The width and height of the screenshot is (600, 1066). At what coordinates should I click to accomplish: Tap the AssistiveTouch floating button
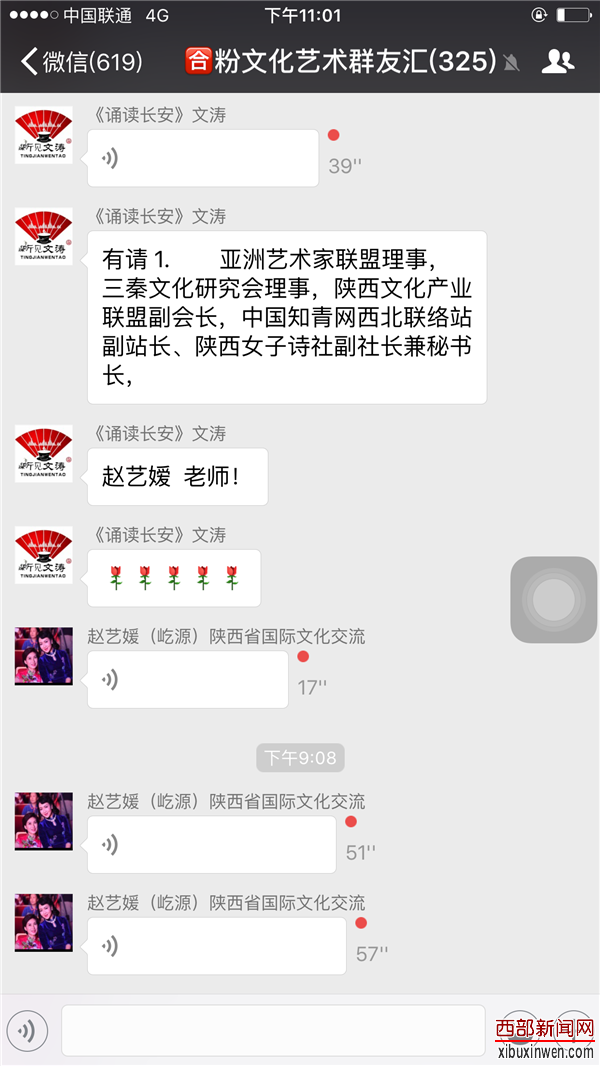[553, 600]
